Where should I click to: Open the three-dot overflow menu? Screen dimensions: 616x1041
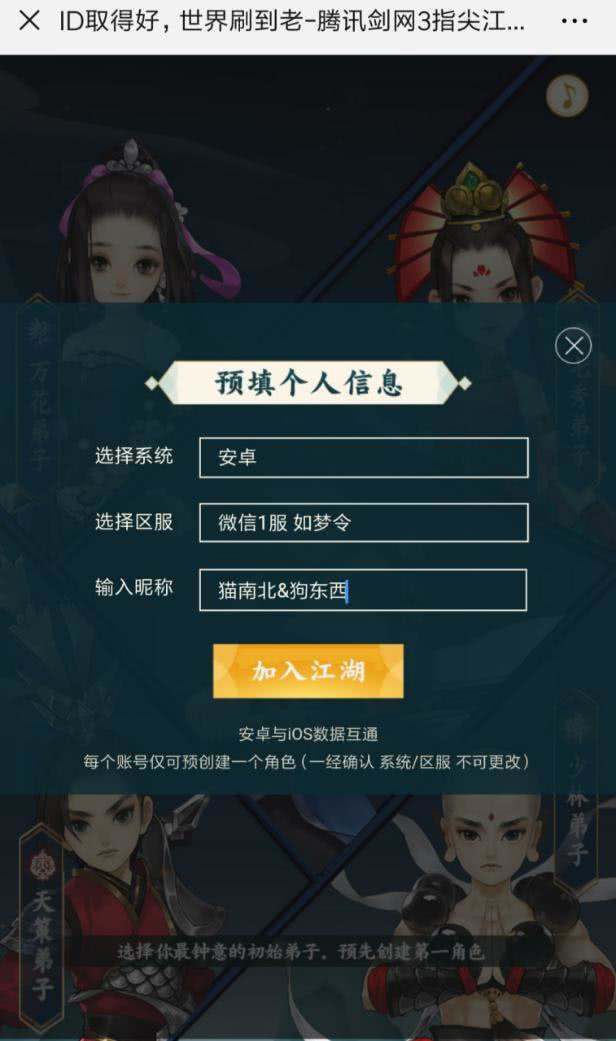coord(574,22)
